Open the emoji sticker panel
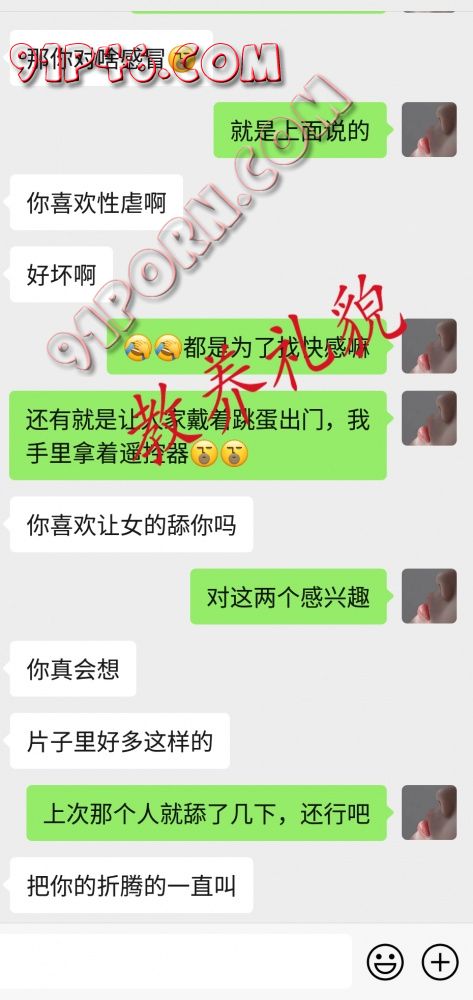The height and width of the screenshot is (1000, 473). coord(385,962)
